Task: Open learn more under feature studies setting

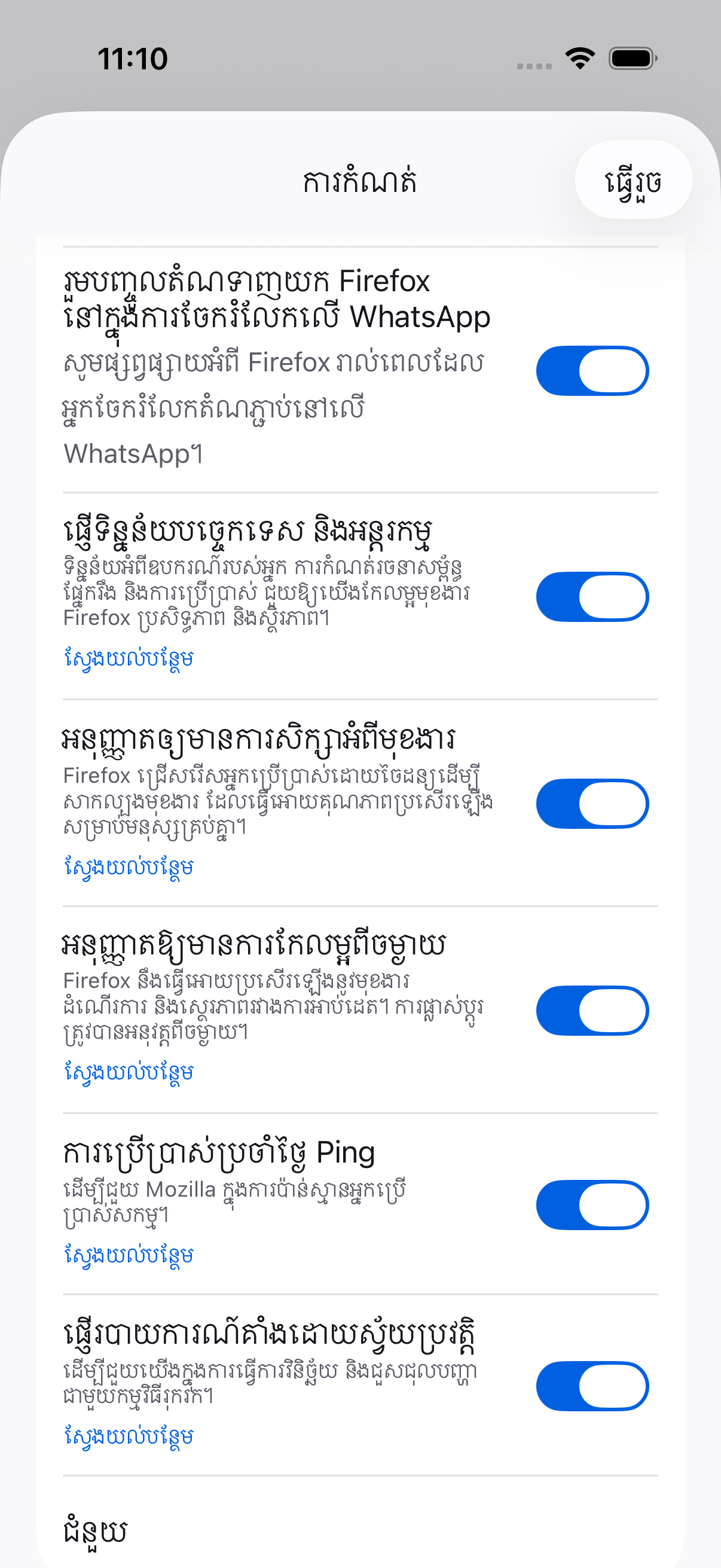Action: 129,866
